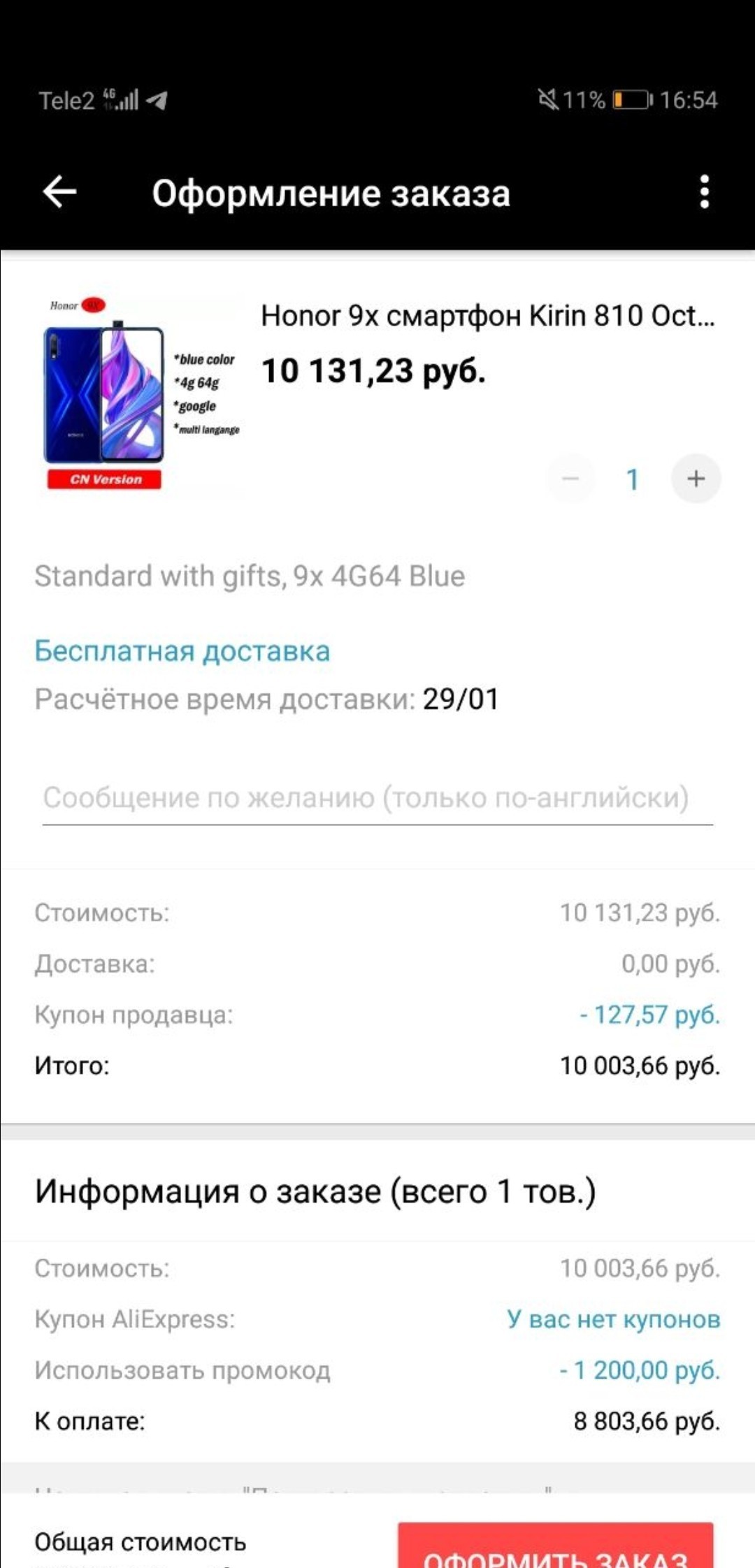The width and height of the screenshot is (755, 1568).
Task: Edit promo code '- 1 200,00 руб.'
Action: pos(639,1370)
